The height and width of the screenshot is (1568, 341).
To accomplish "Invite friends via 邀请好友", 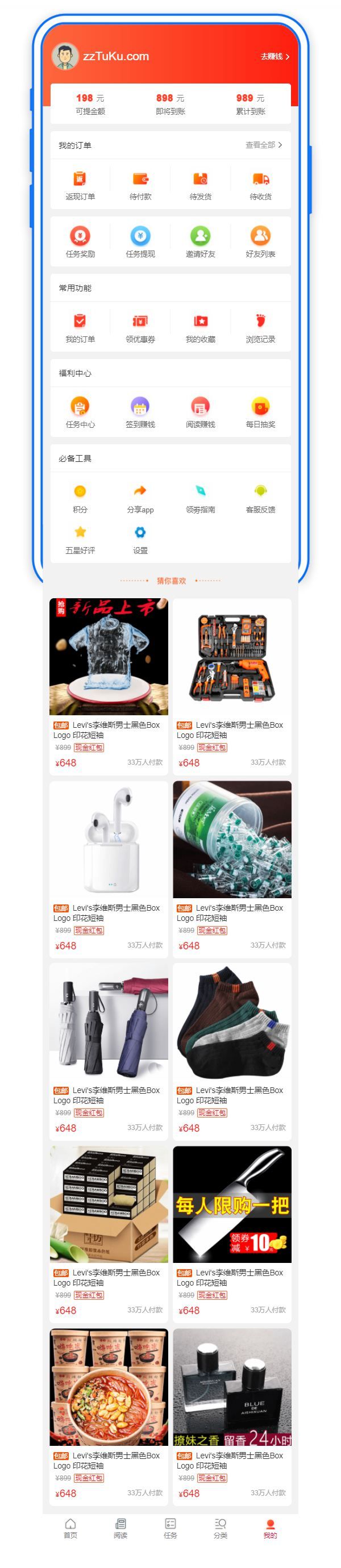I will point(200,241).
